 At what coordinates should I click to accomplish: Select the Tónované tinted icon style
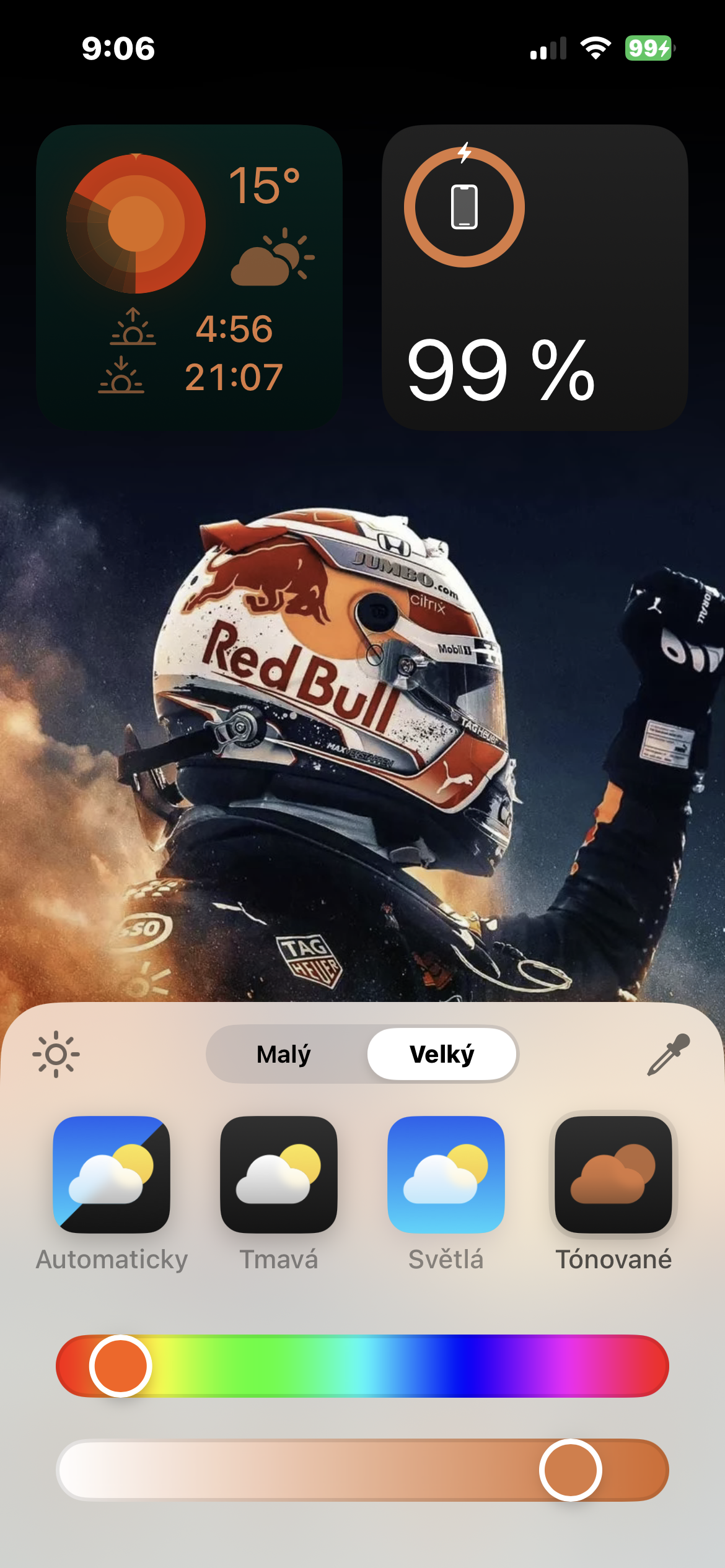point(613,1175)
